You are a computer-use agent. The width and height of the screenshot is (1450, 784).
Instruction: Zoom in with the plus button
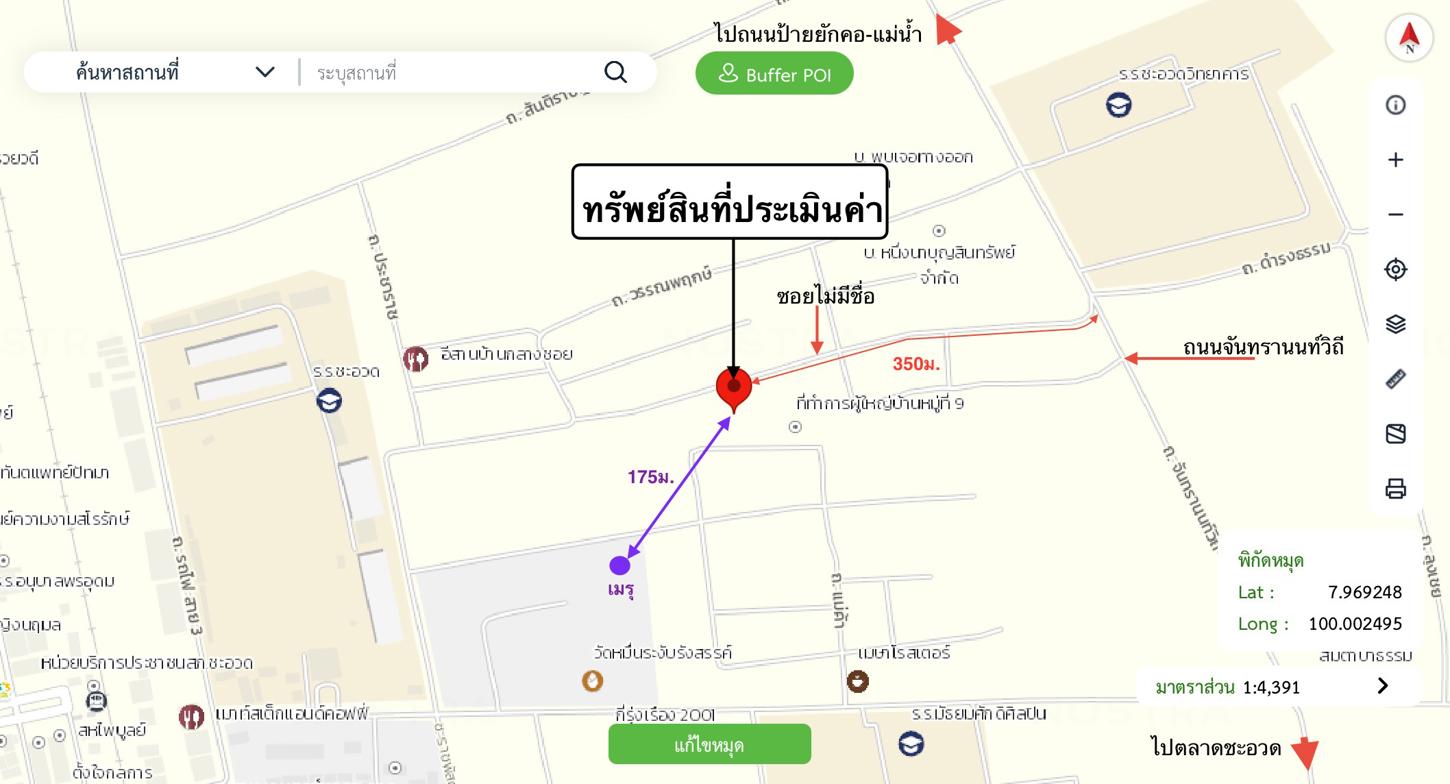1396,159
